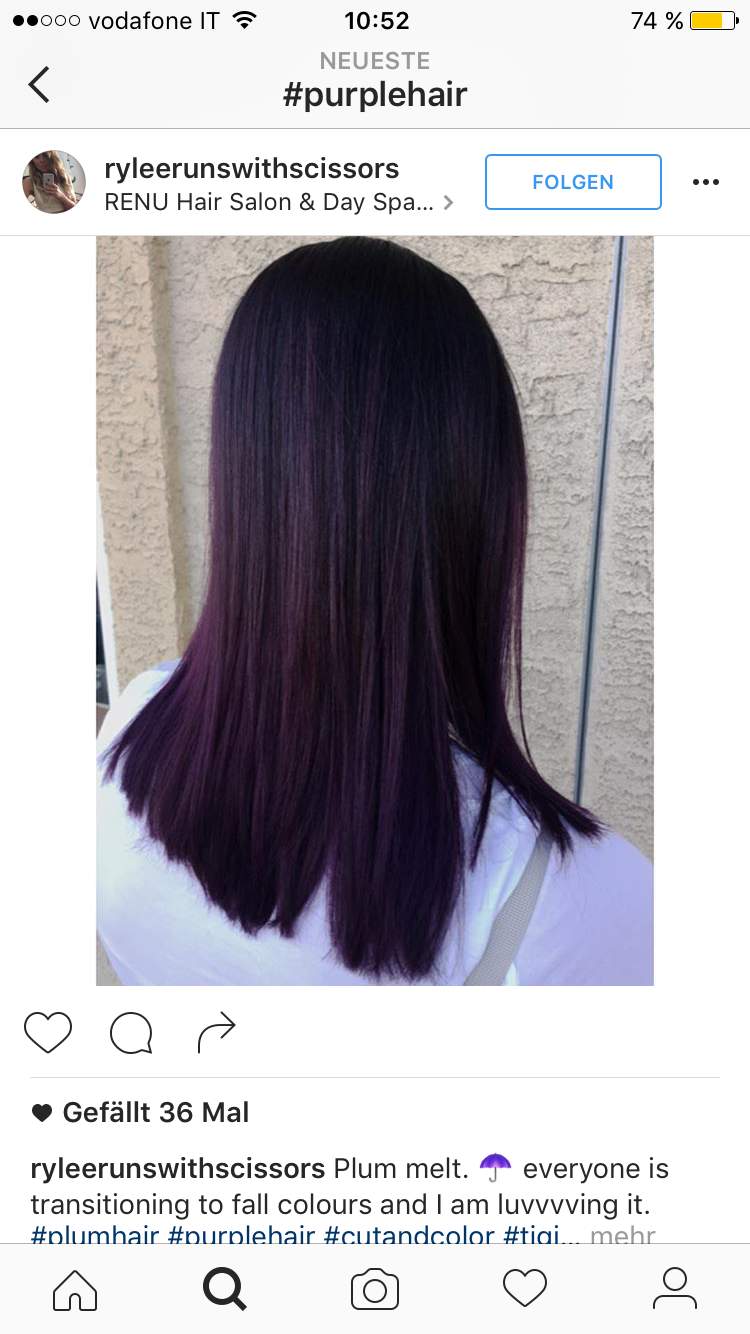Share the plum hair post via arrow
Image resolution: width=750 pixels, height=1334 pixels.
coord(216,1032)
